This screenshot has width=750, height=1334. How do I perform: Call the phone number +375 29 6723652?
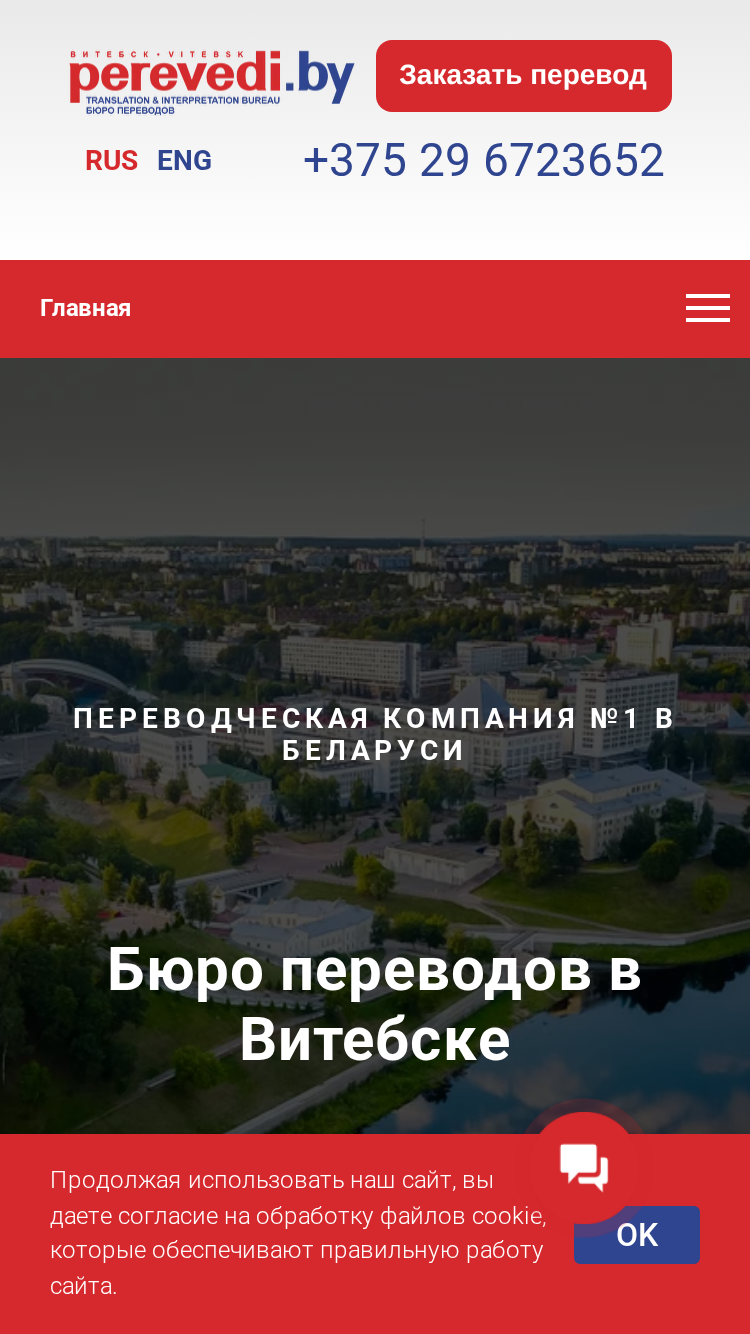[484, 161]
